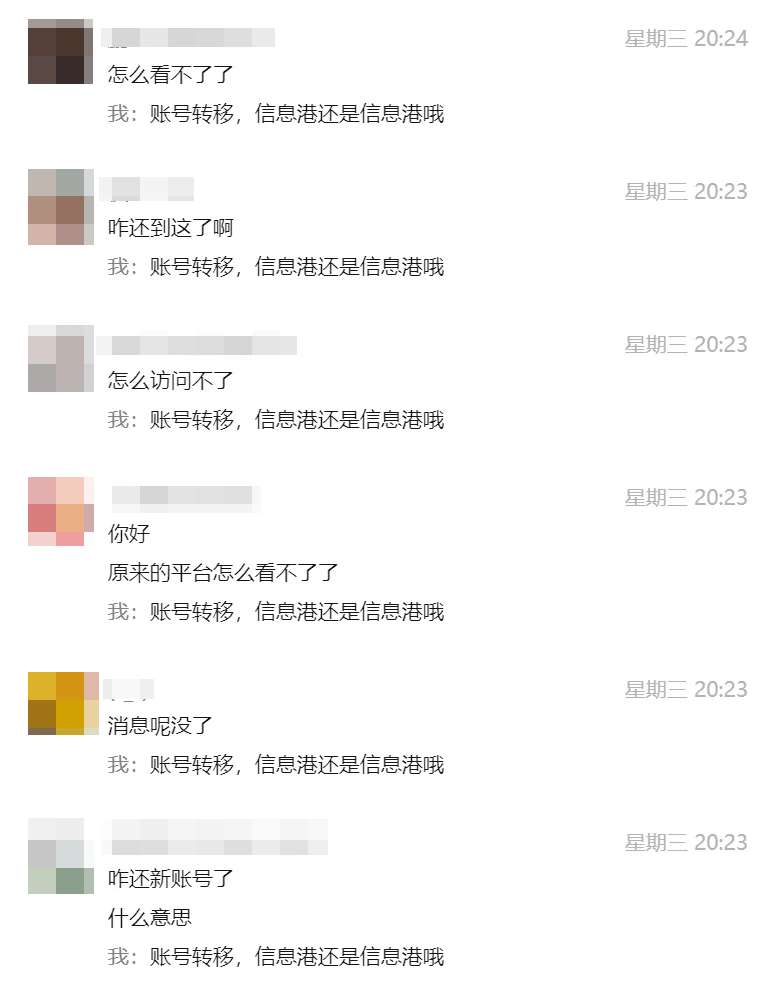This screenshot has height=1008, width=780.
Task: Open the message 咋还新账号了
Action: (171, 879)
